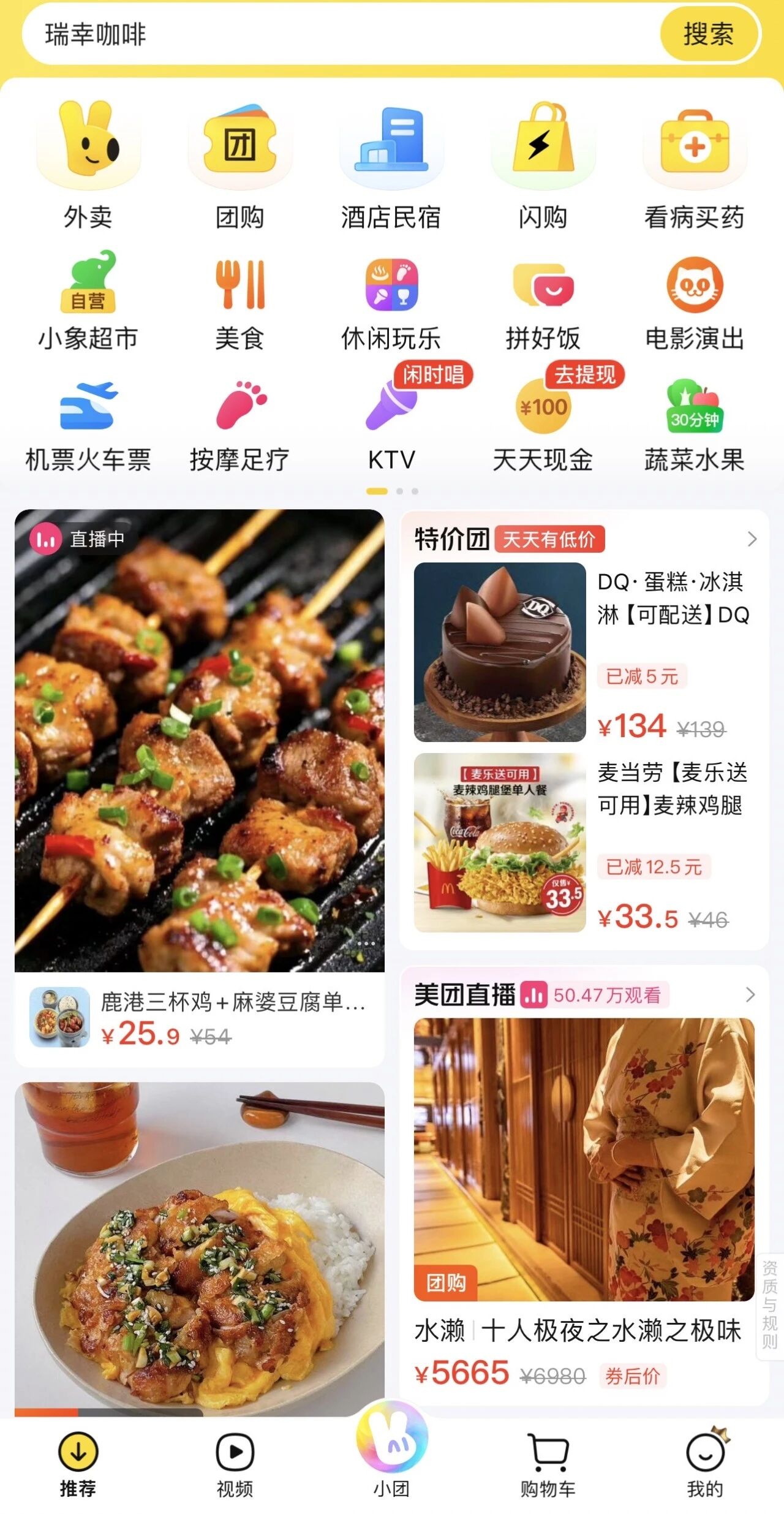This screenshot has width=784, height=1514.
Task: Book 机票火车票 travel tickets
Action: 88,423
